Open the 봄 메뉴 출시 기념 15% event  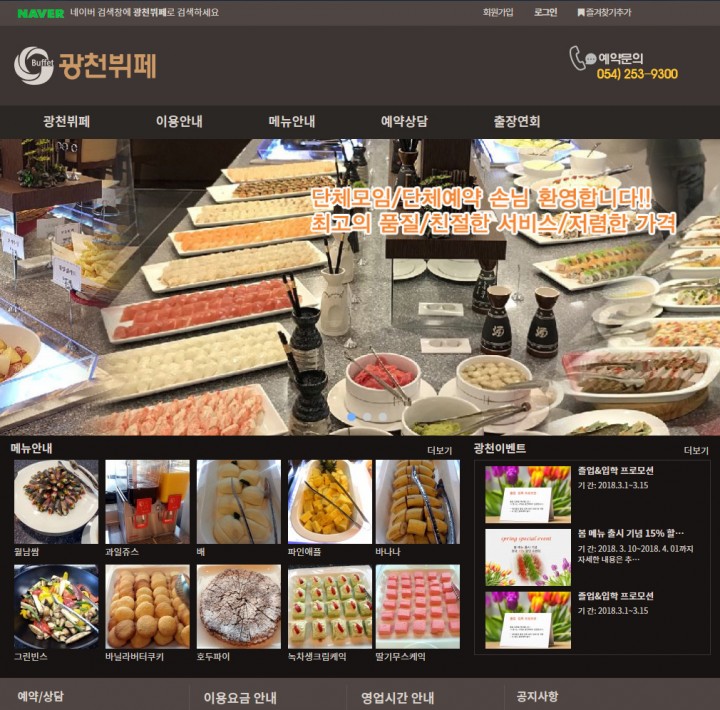click(x=630, y=534)
